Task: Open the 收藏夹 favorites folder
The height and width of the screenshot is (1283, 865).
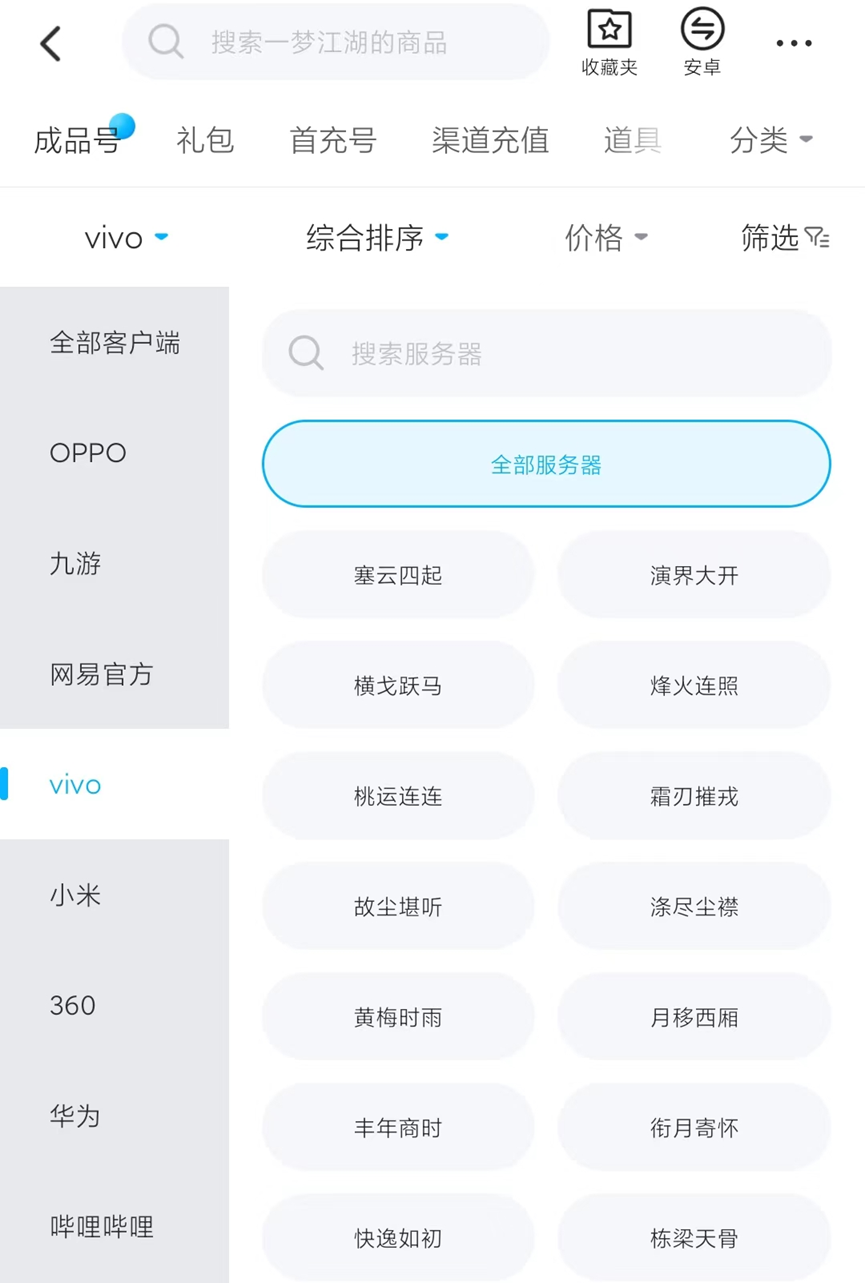Action: pos(609,43)
